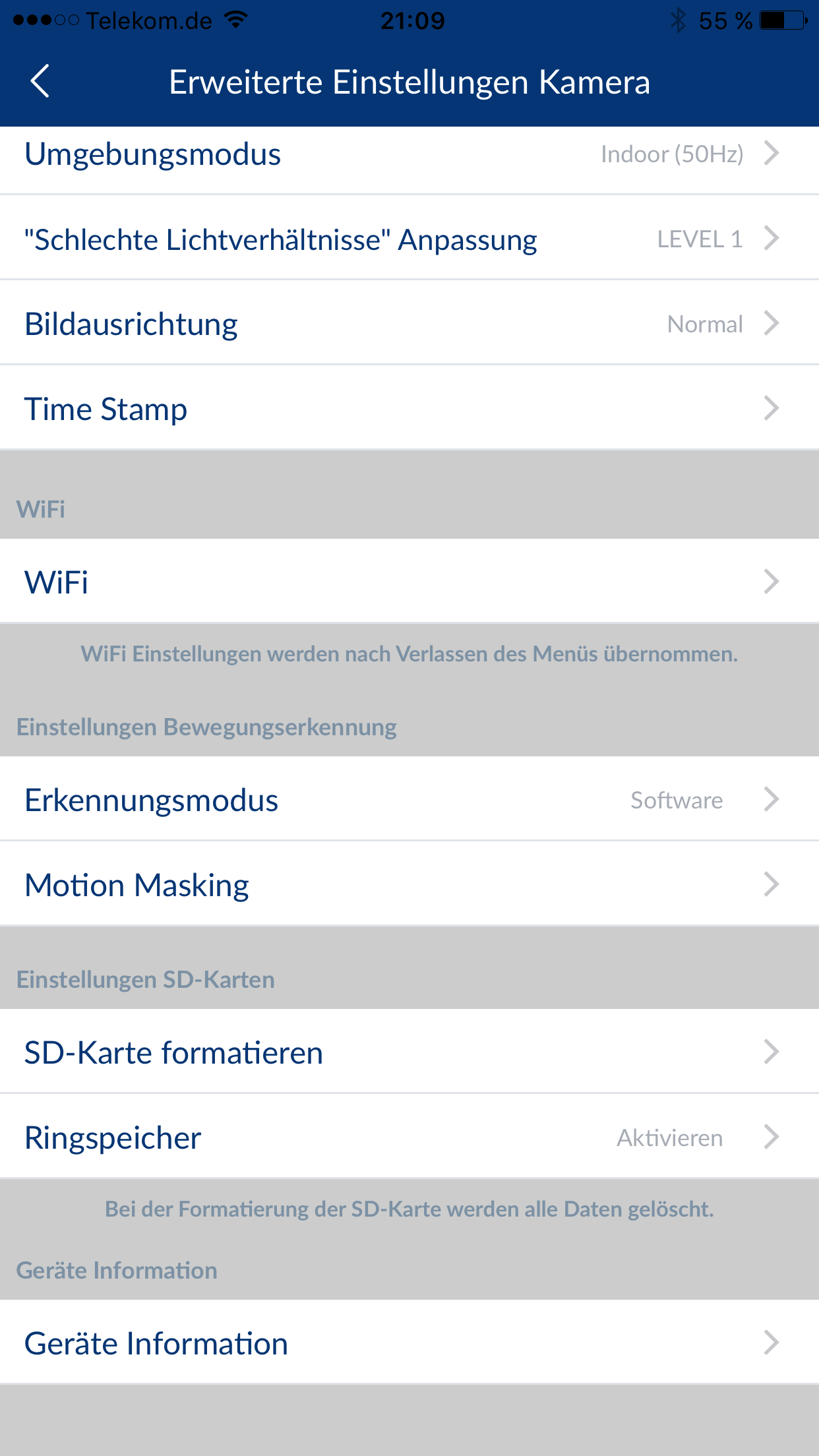Open Time Stamp settings
Screen dimensions: 819x1456
(409, 409)
